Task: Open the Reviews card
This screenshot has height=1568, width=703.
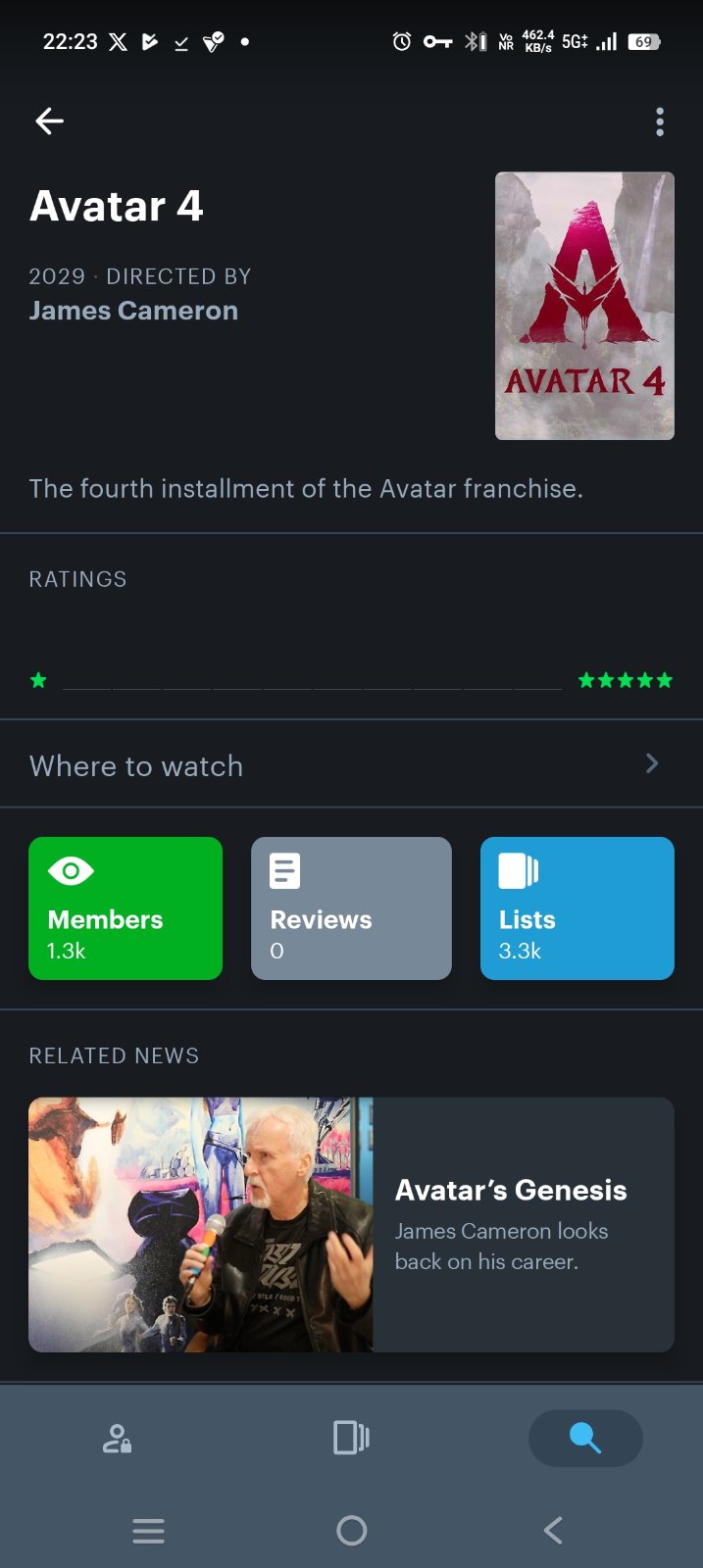Action: [351, 908]
